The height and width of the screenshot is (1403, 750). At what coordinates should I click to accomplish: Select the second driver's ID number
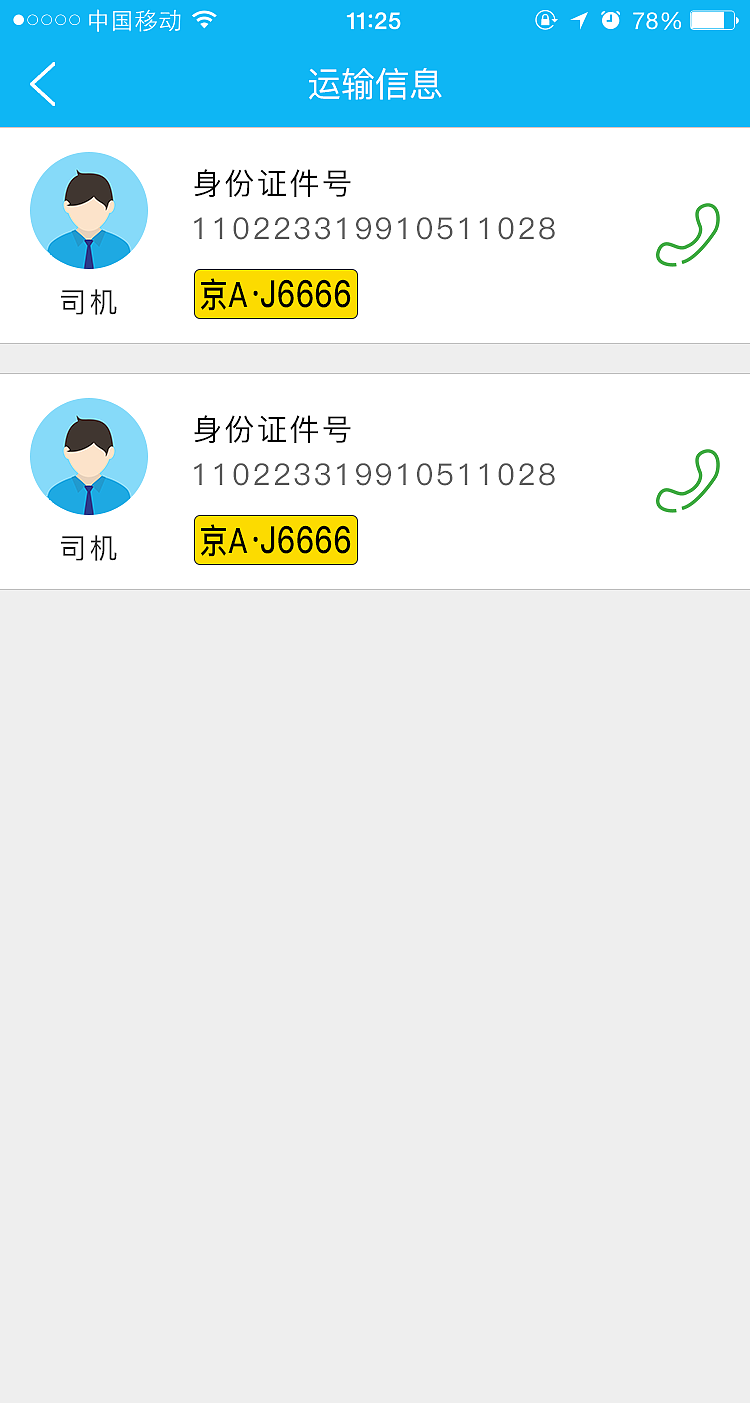point(374,474)
